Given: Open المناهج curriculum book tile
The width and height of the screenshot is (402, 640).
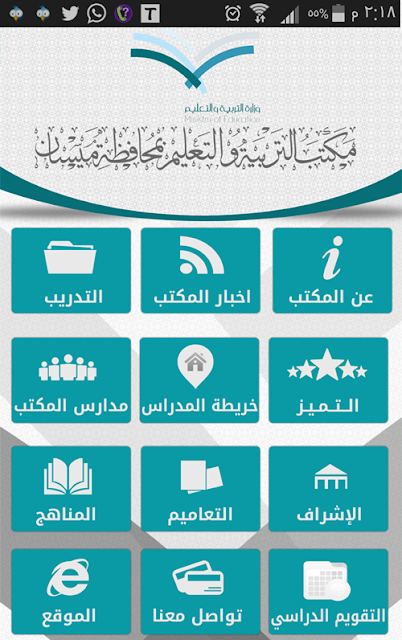Looking at the screenshot, I should pos(71,489).
